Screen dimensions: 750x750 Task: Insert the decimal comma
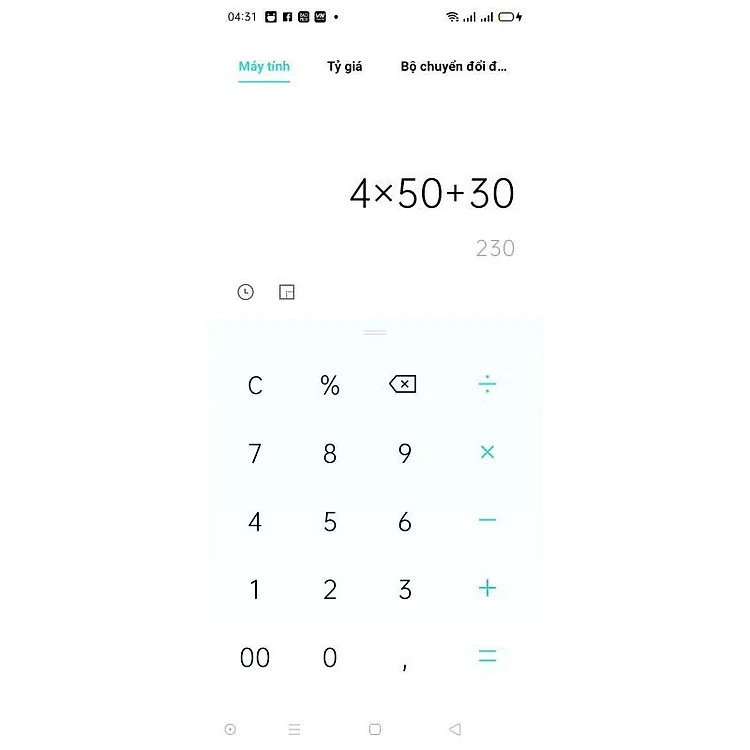click(x=405, y=665)
